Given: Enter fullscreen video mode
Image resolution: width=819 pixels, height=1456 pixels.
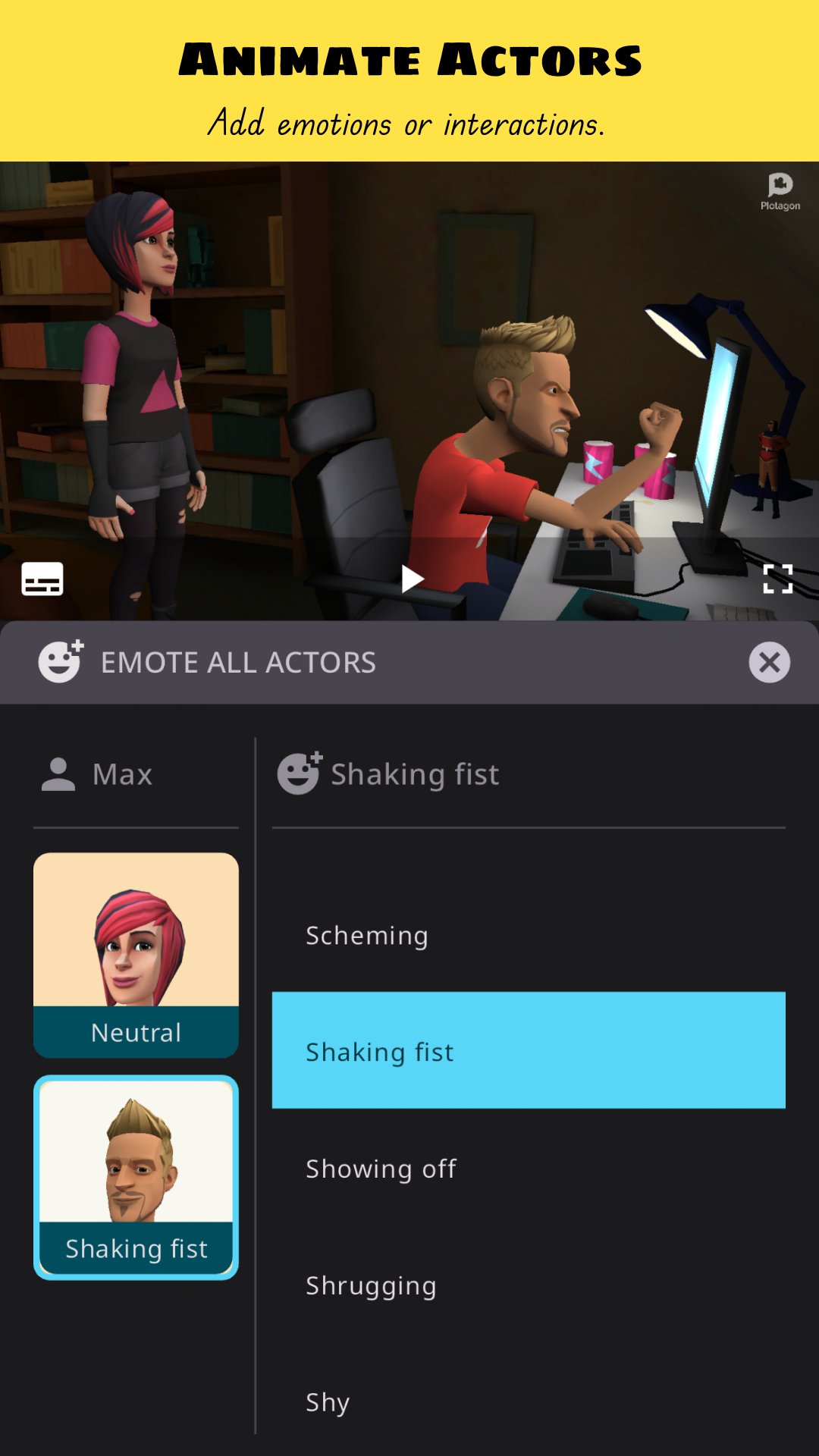Looking at the screenshot, I should (x=777, y=579).
